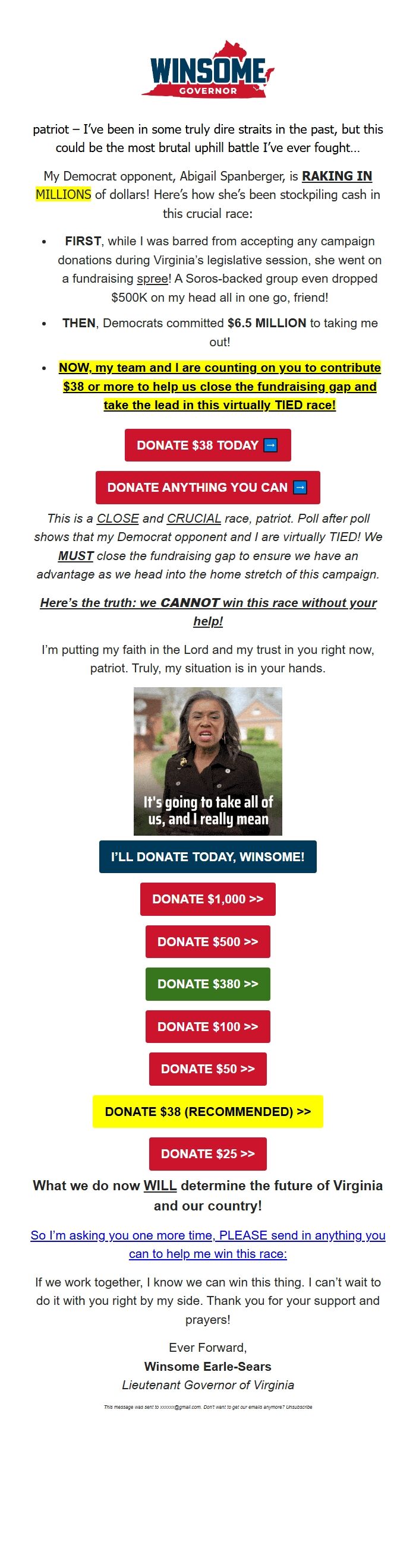
Task: Tap the DONATE $38 TODAY button
Action: pyautogui.click(x=207, y=445)
